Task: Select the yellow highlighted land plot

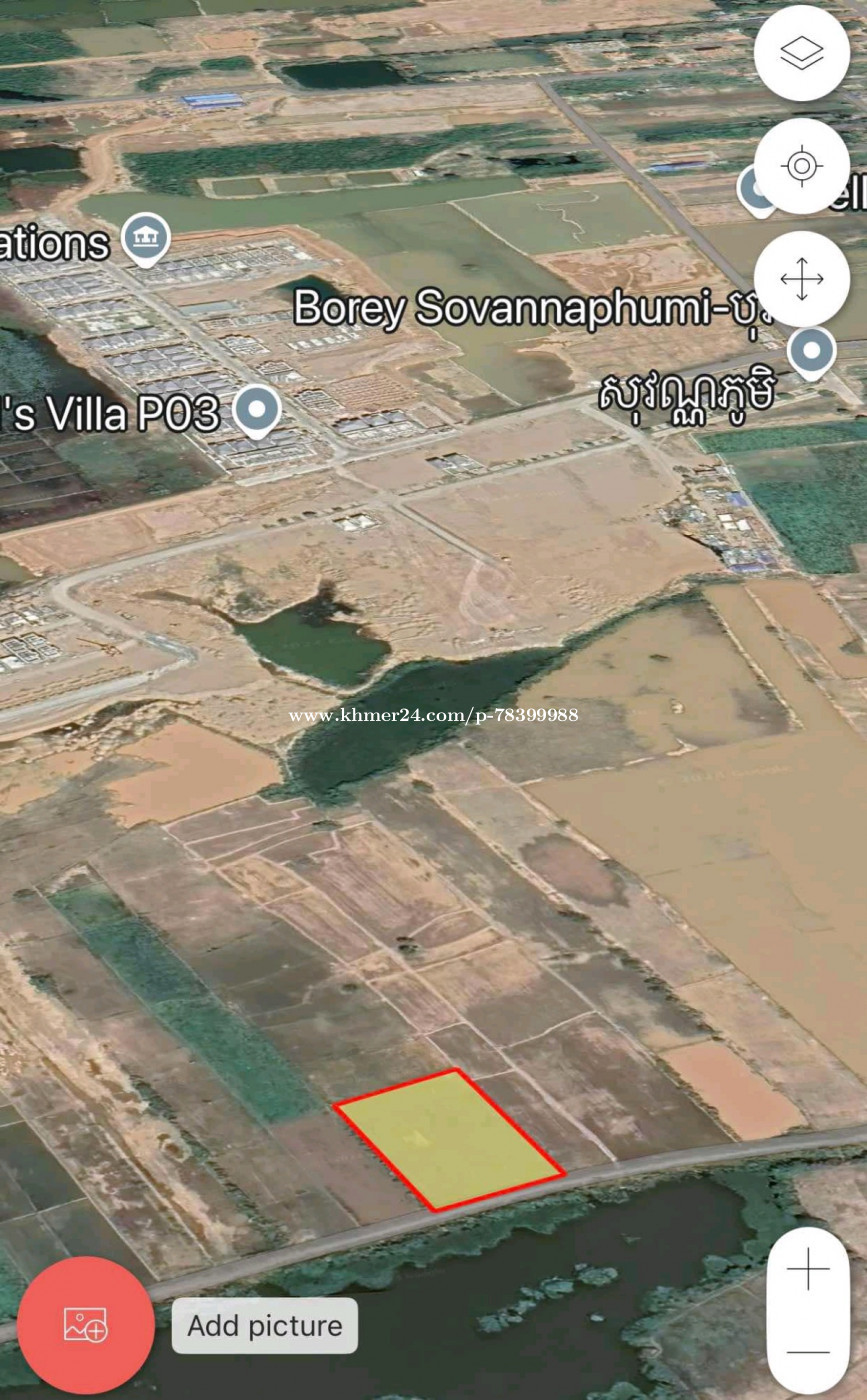Action: click(449, 1140)
